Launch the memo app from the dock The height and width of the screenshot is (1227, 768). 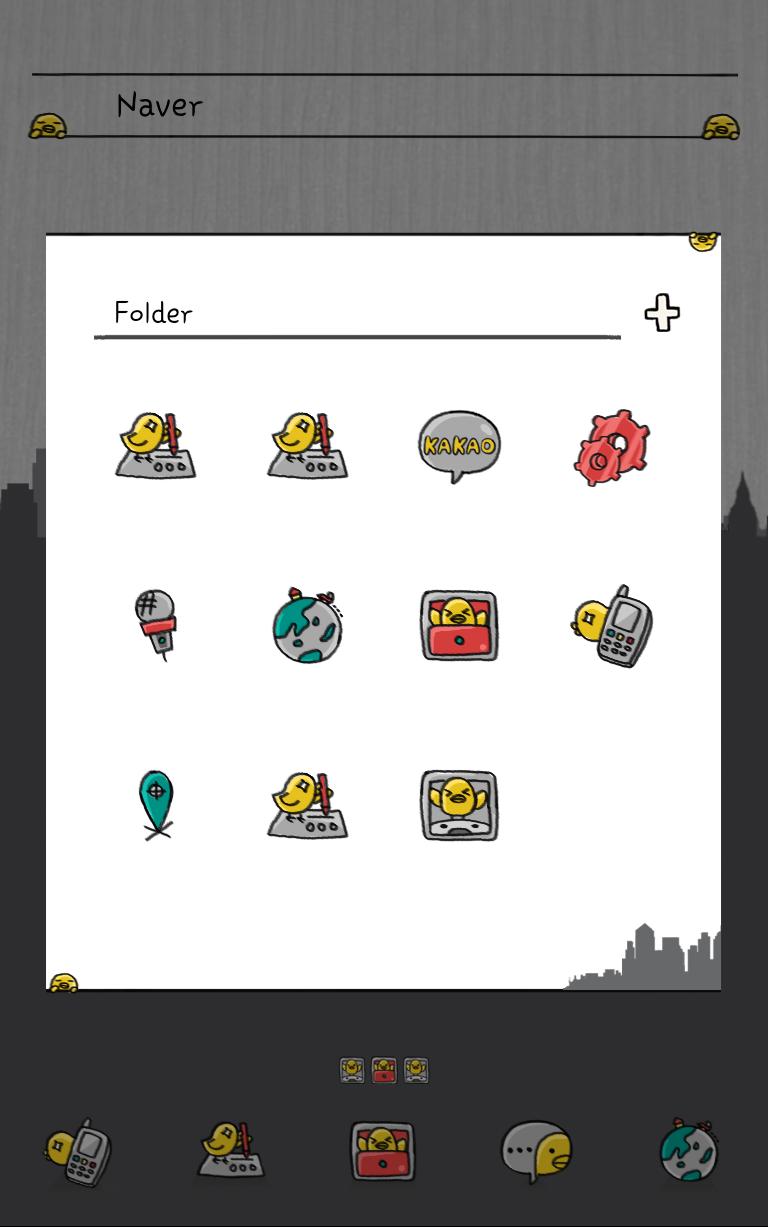[232, 1152]
